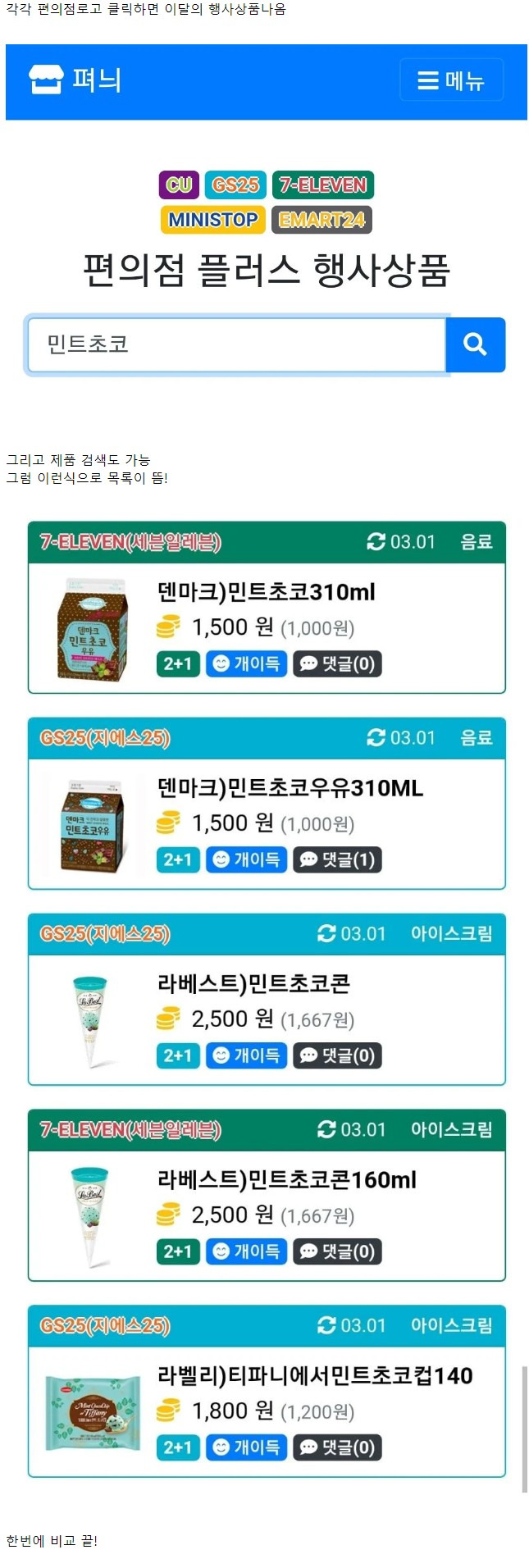Select the EMART24 store chip
529x1568 pixels.
322,220
